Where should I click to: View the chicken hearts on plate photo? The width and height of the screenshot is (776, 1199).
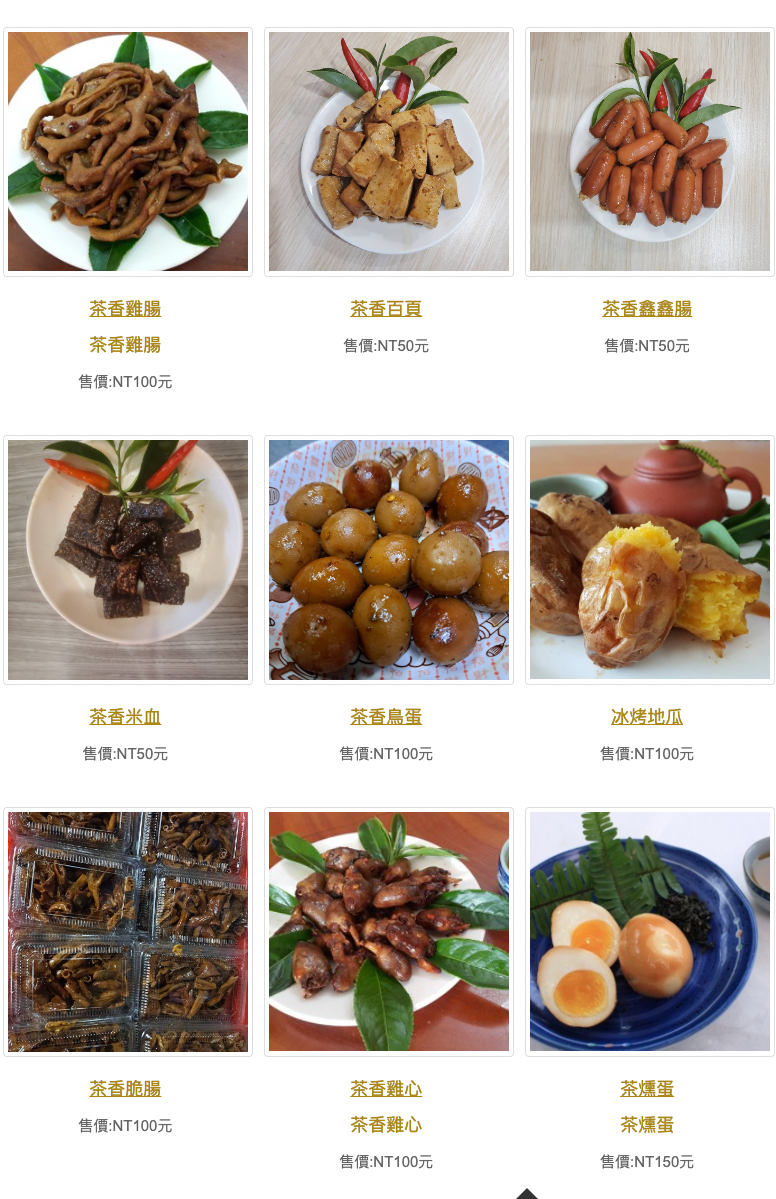click(388, 932)
